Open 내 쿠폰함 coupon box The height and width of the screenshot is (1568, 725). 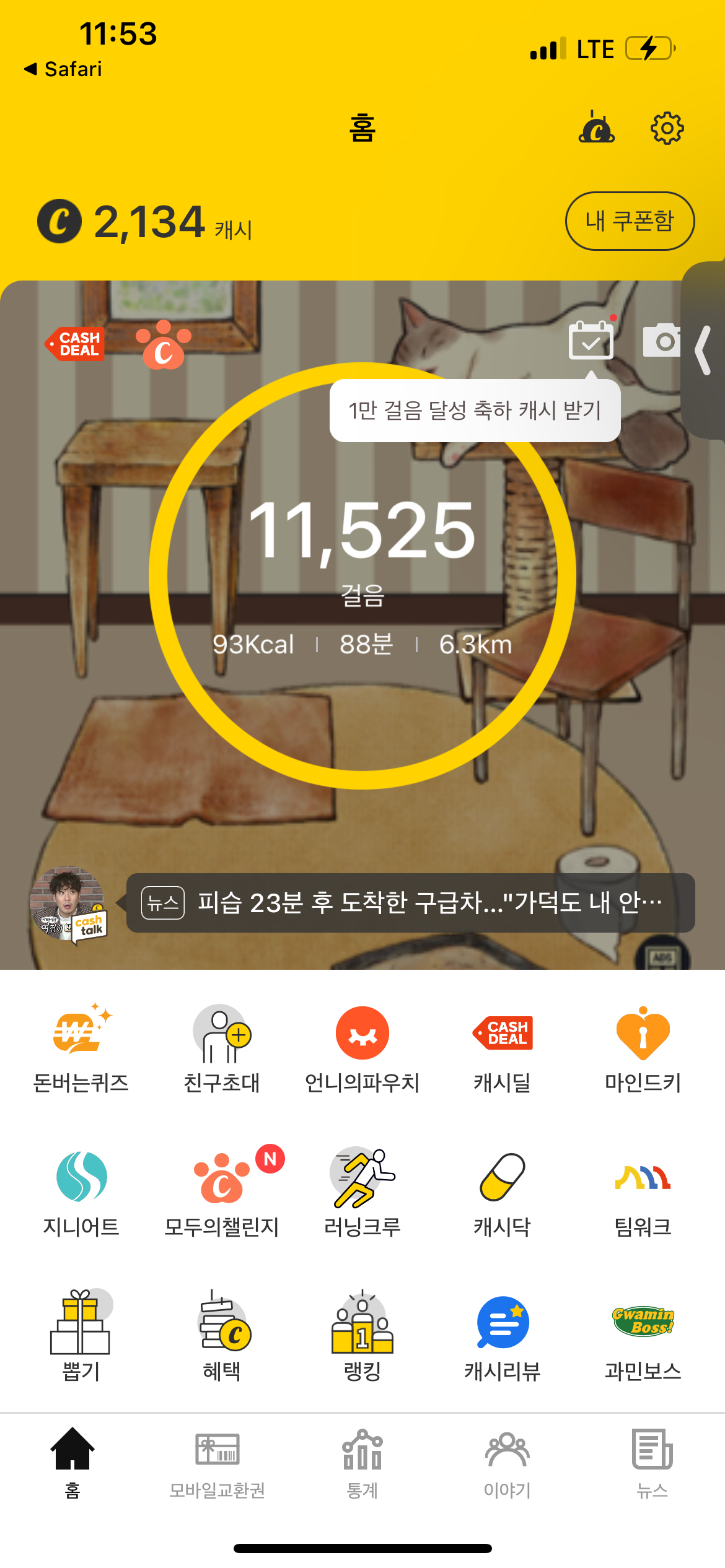(630, 221)
